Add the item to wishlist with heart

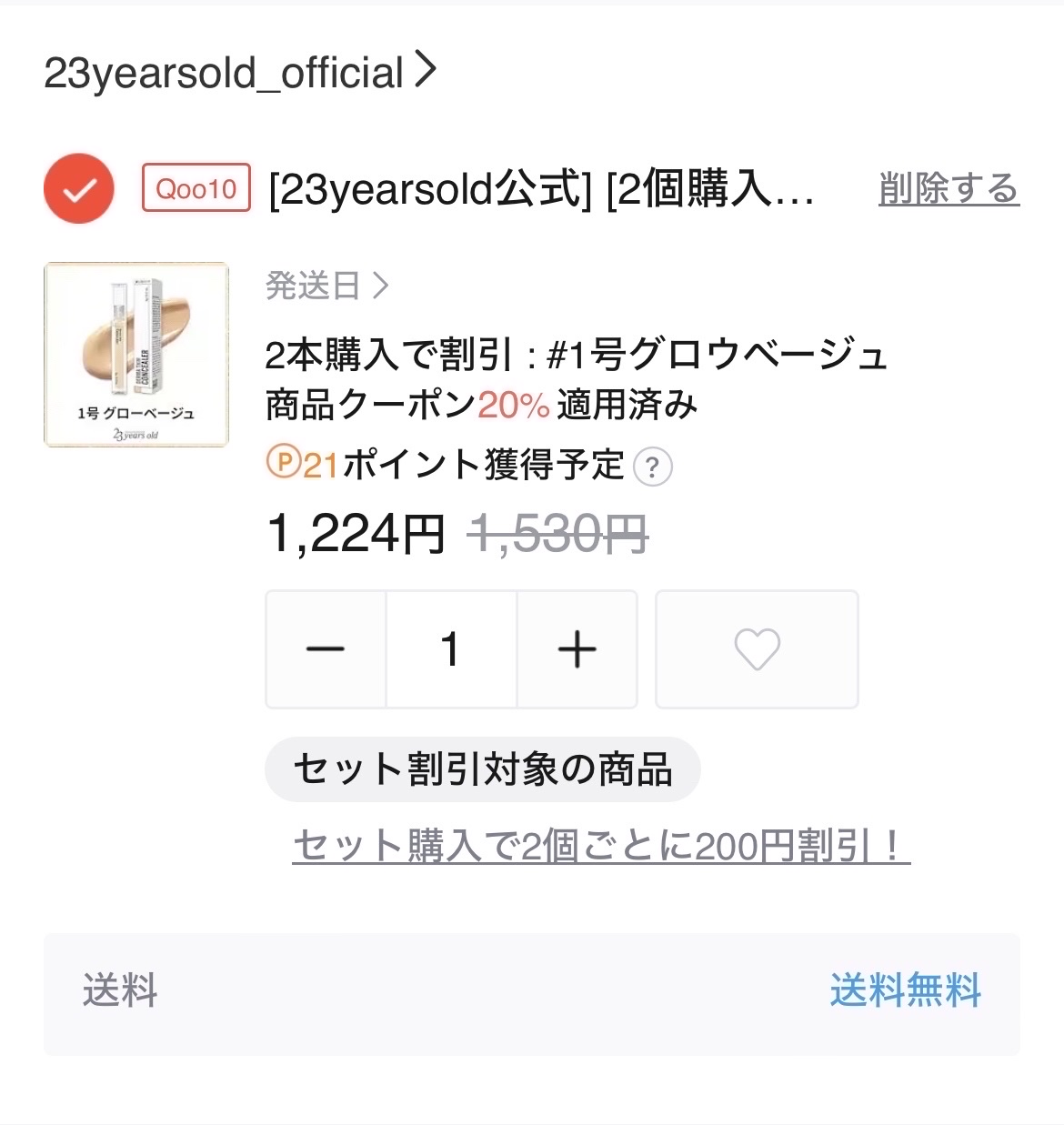(757, 649)
